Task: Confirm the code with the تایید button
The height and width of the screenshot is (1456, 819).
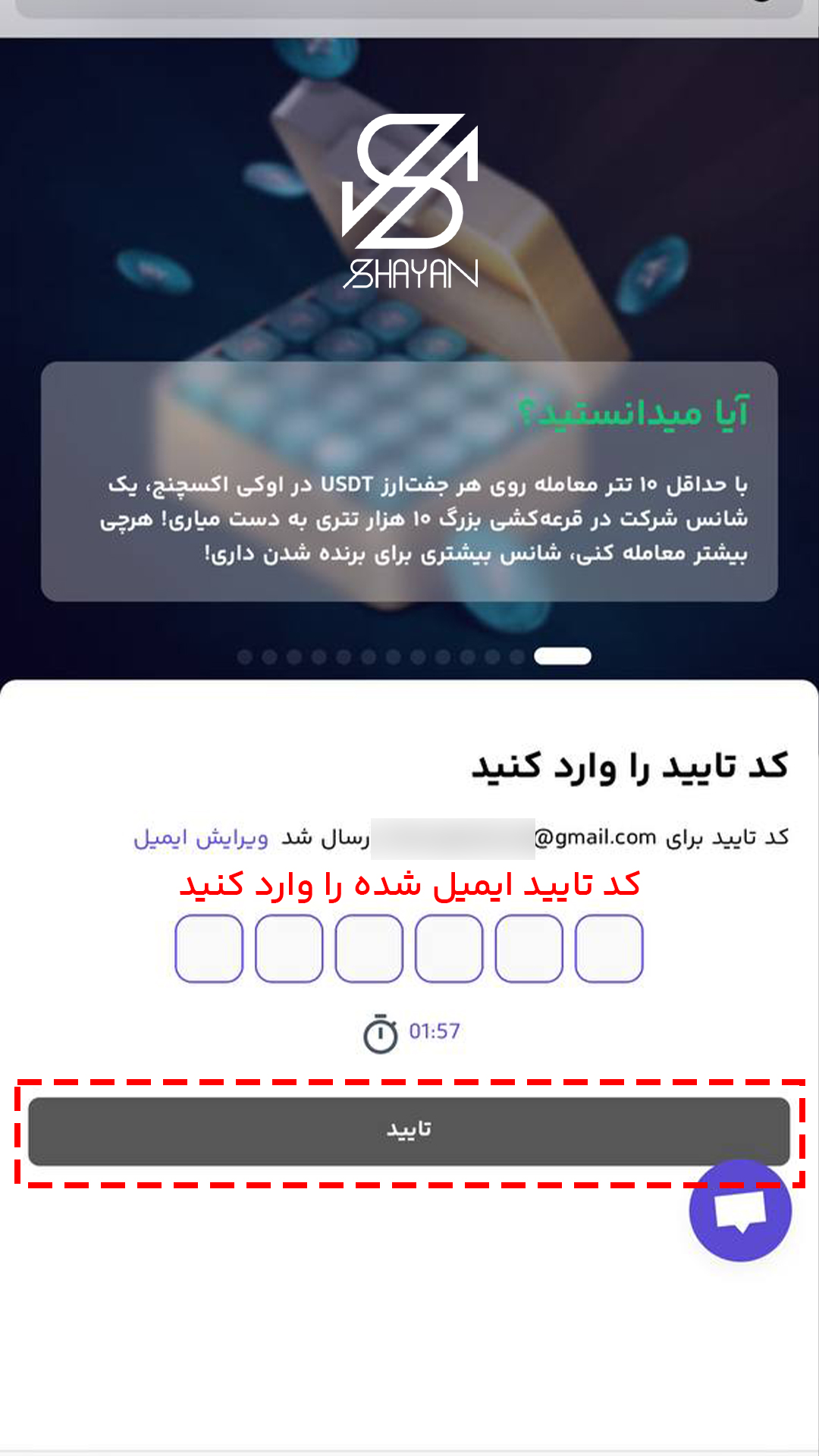Action: point(409,1131)
